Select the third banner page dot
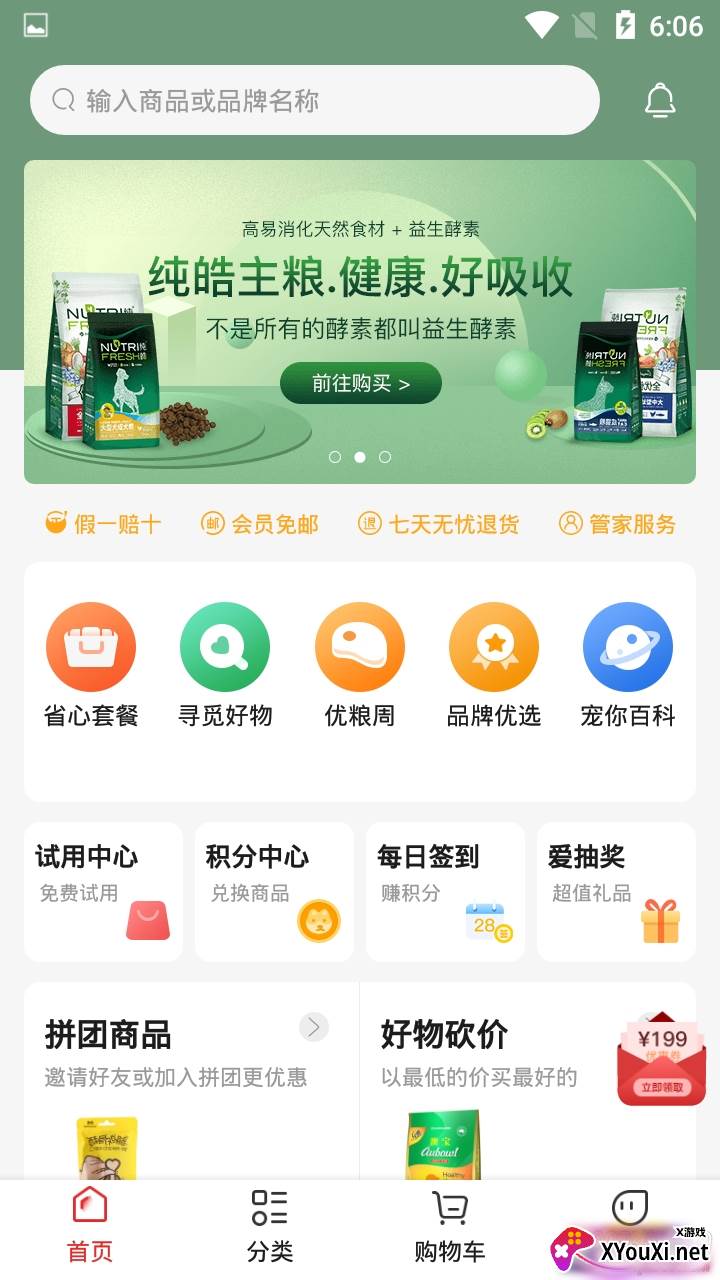This screenshot has height=1280, width=720. pos(385,457)
